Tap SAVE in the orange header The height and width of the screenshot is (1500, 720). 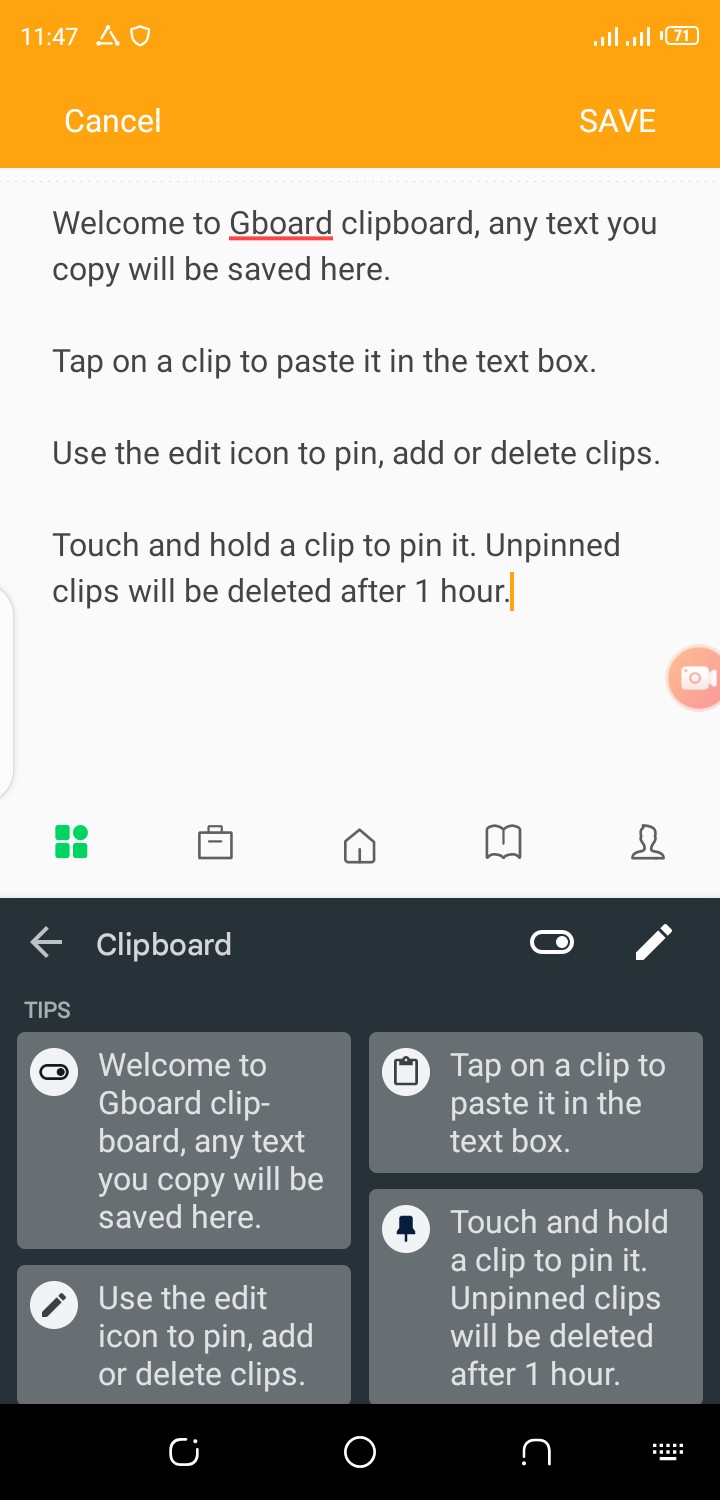click(x=616, y=121)
